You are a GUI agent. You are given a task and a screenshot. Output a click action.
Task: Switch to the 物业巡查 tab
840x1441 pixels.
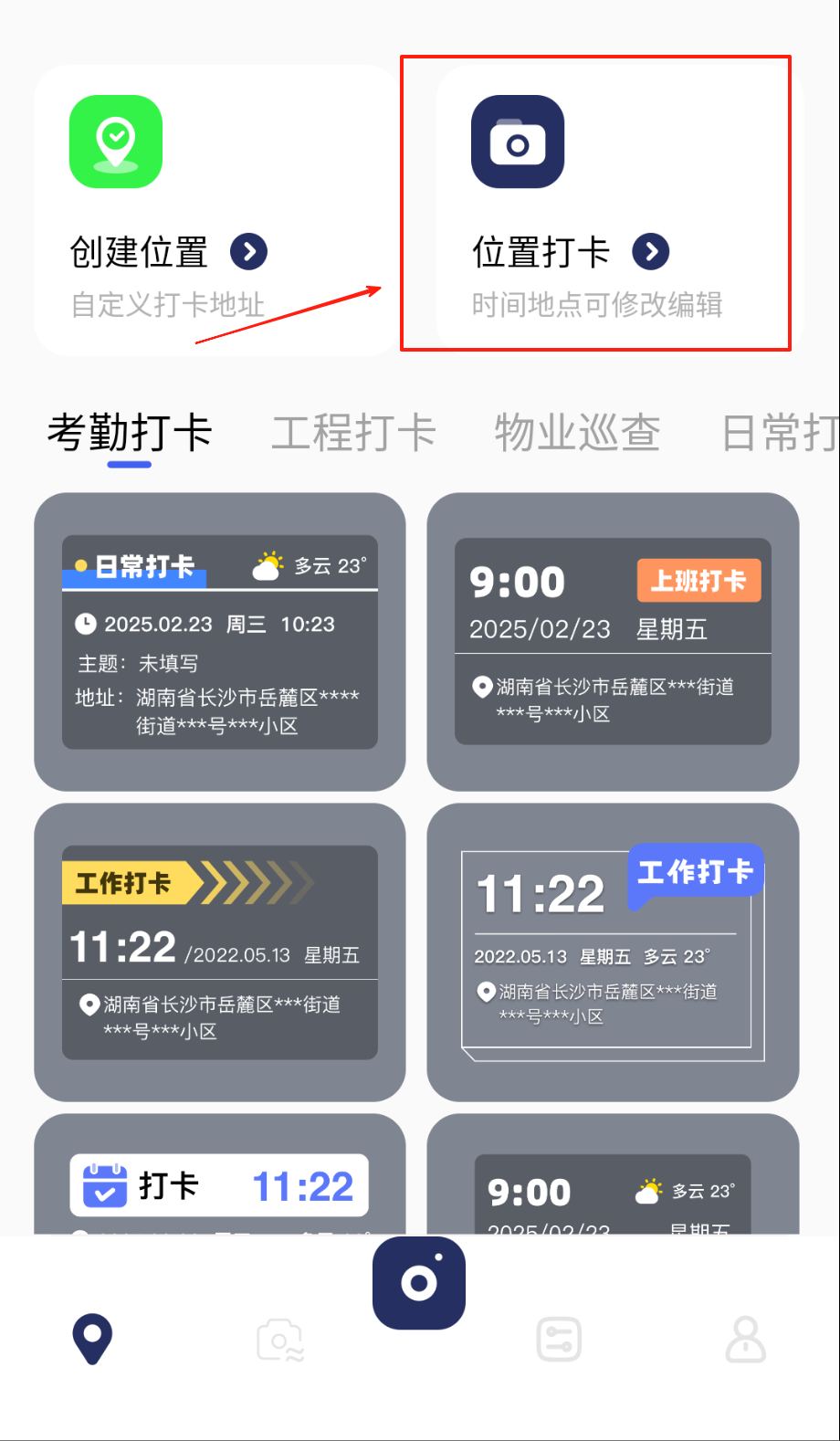[x=577, y=433]
